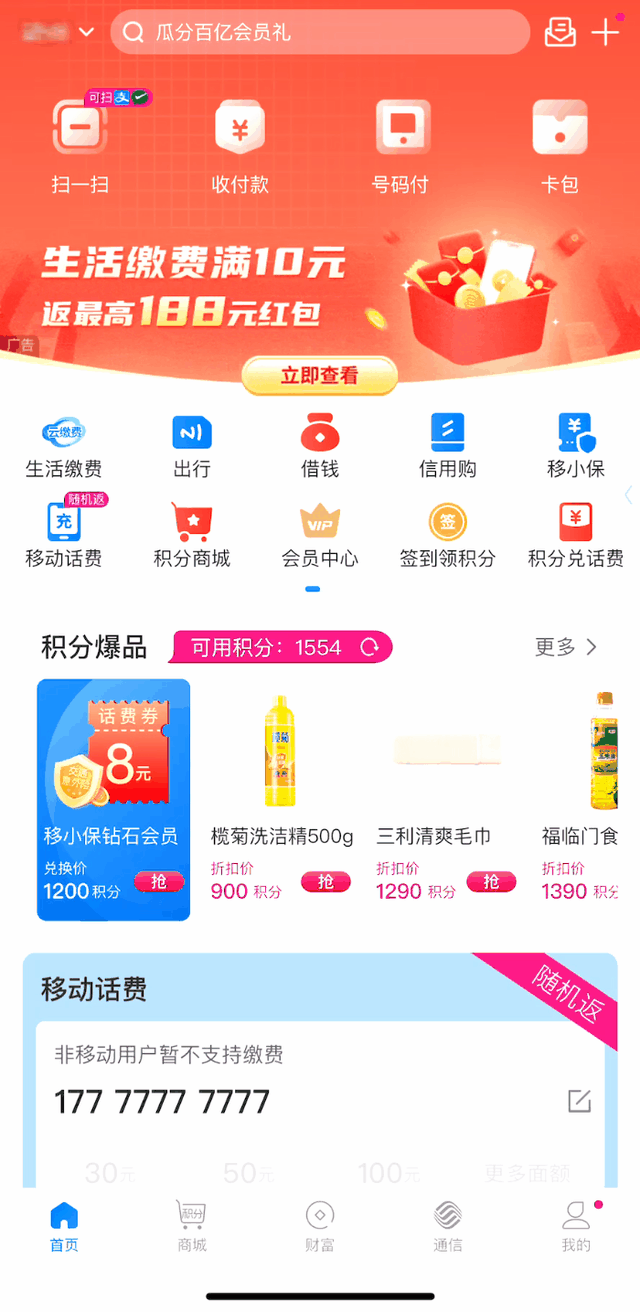Open the messages inbox icon
The image size is (640, 1312).
[560, 32]
